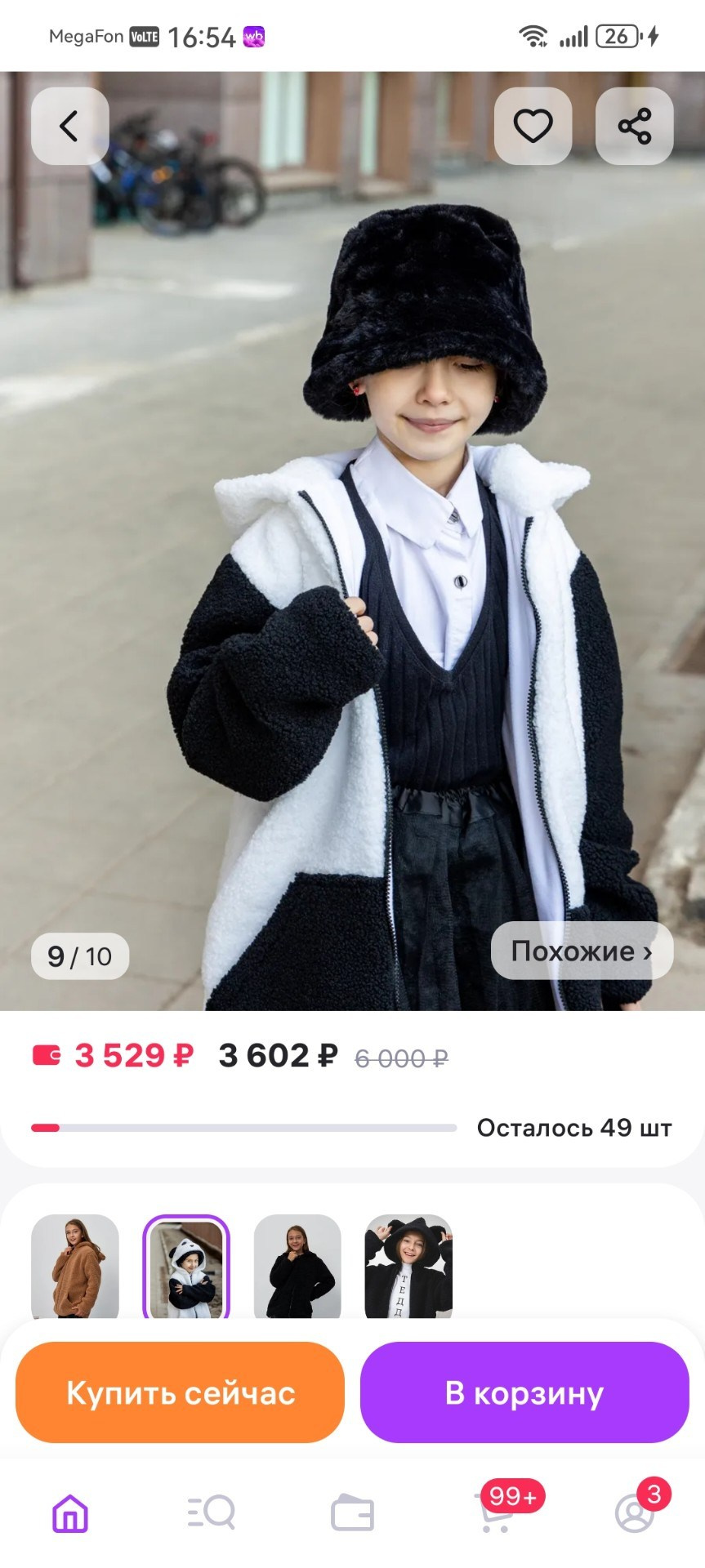The image size is (705, 1568).
Task: Open the profile tab
Action: point(635,1512)
